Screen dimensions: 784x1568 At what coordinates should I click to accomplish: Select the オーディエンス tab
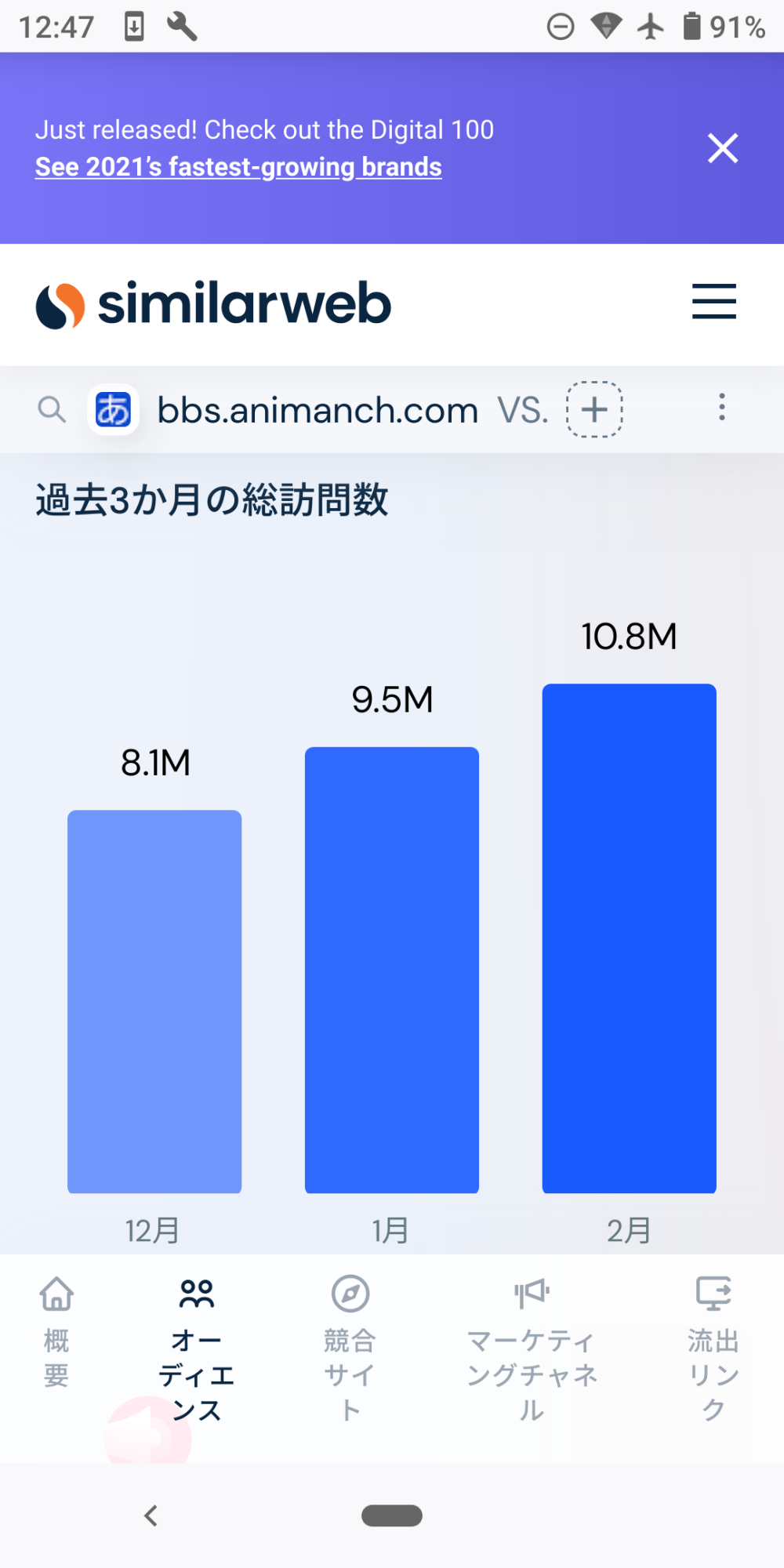[196, 1348]
